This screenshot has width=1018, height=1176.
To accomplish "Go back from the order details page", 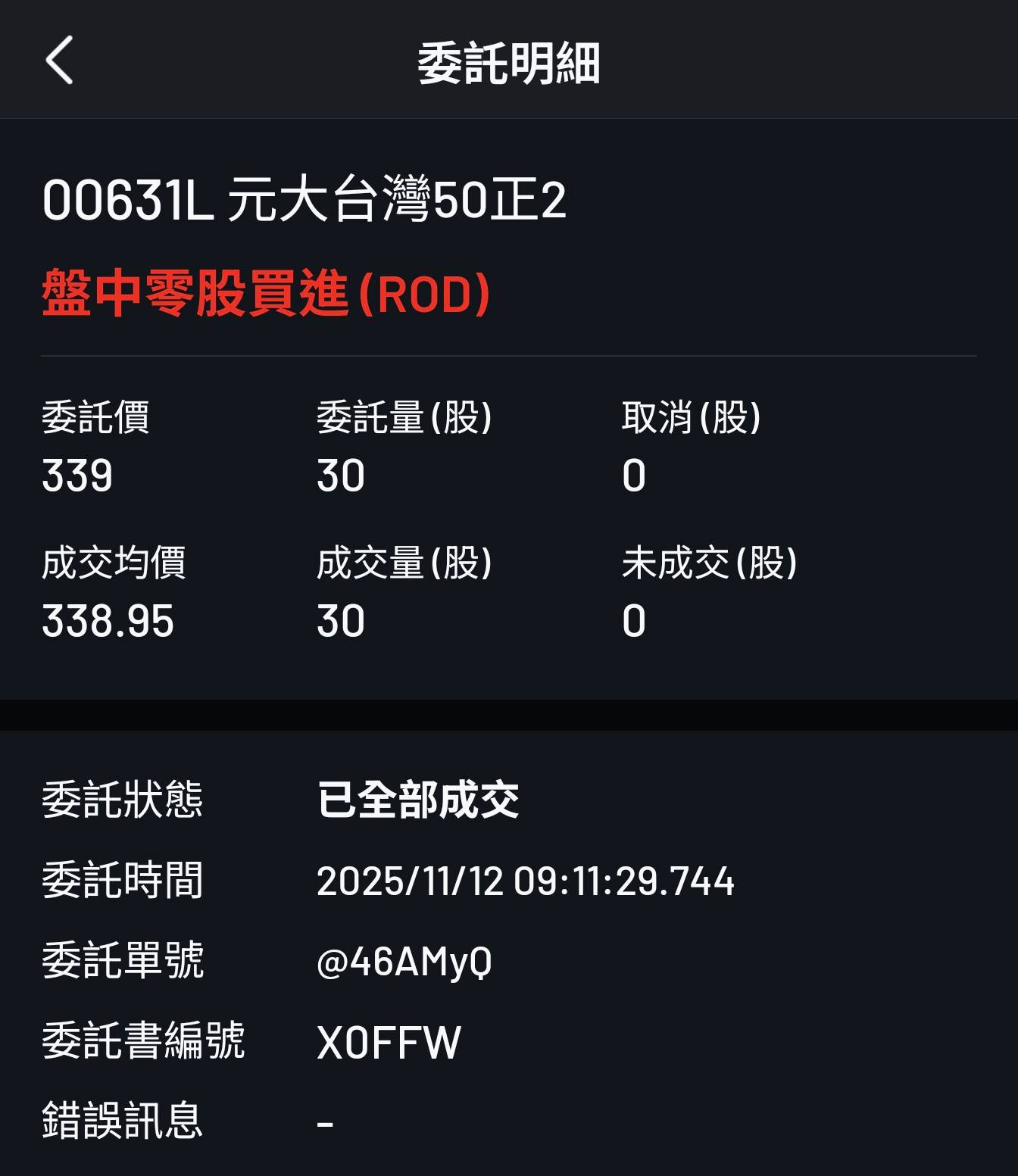I will coord(59,60).
